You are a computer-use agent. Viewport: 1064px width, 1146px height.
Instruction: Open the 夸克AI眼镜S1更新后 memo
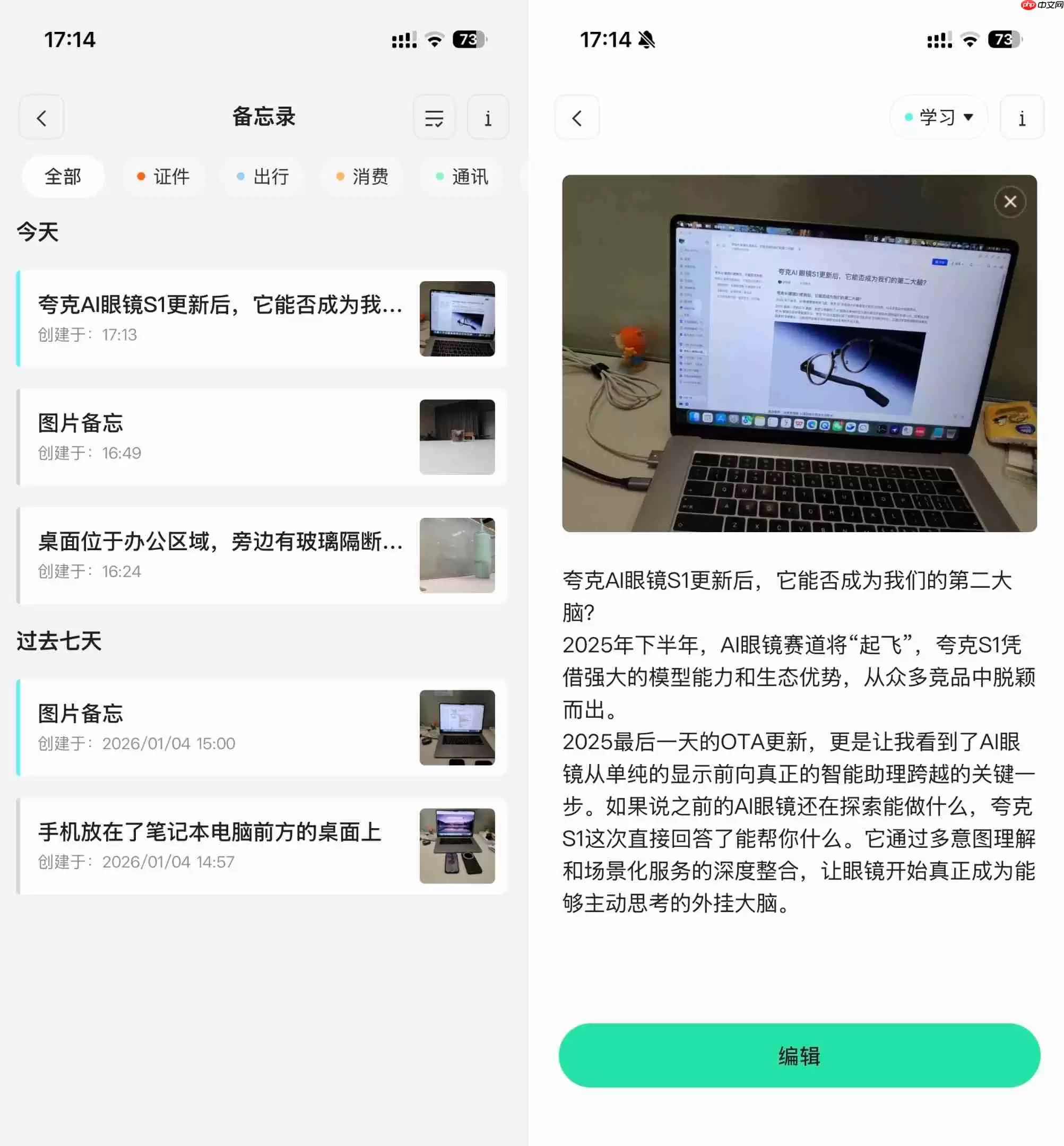pos(219,319)
